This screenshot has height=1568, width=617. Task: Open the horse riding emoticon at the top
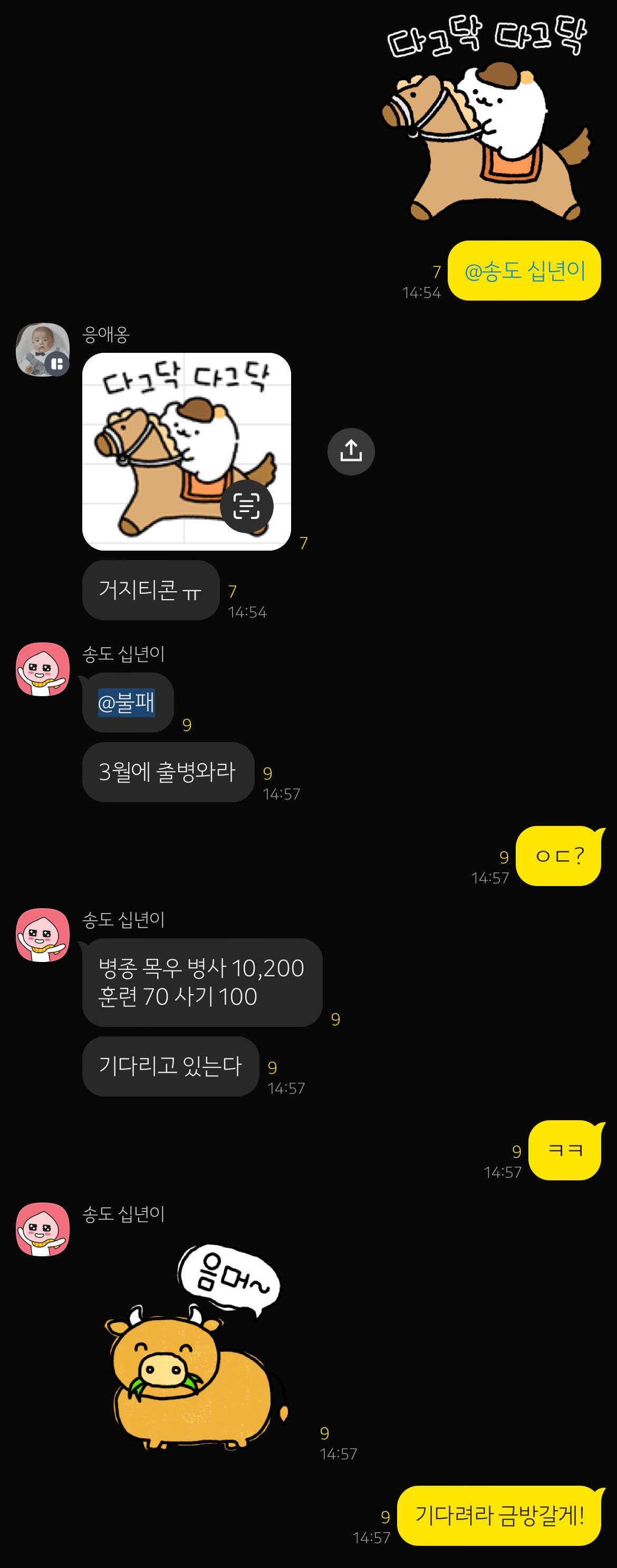[x=487, y=122]
